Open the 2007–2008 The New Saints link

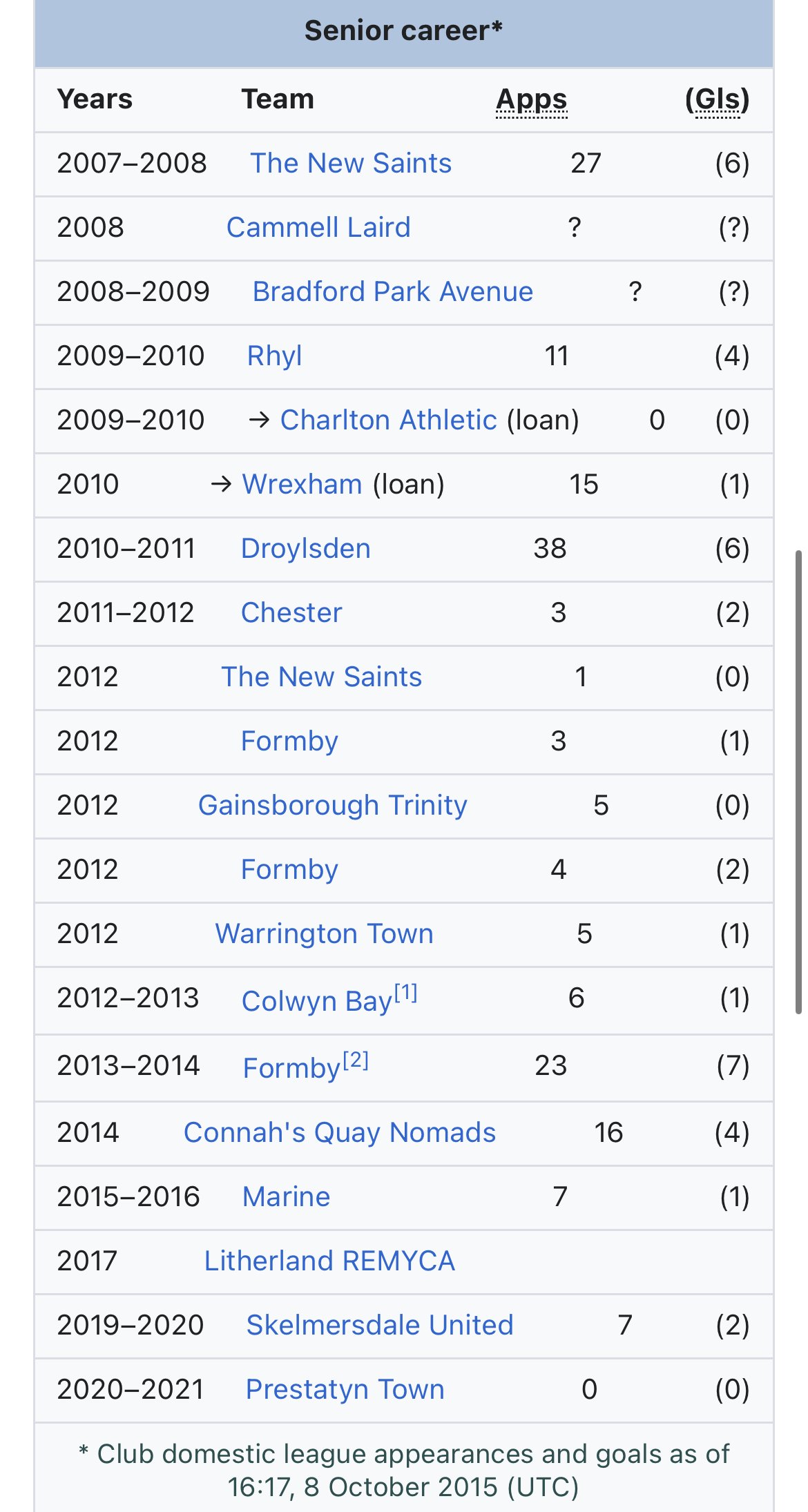351,164
